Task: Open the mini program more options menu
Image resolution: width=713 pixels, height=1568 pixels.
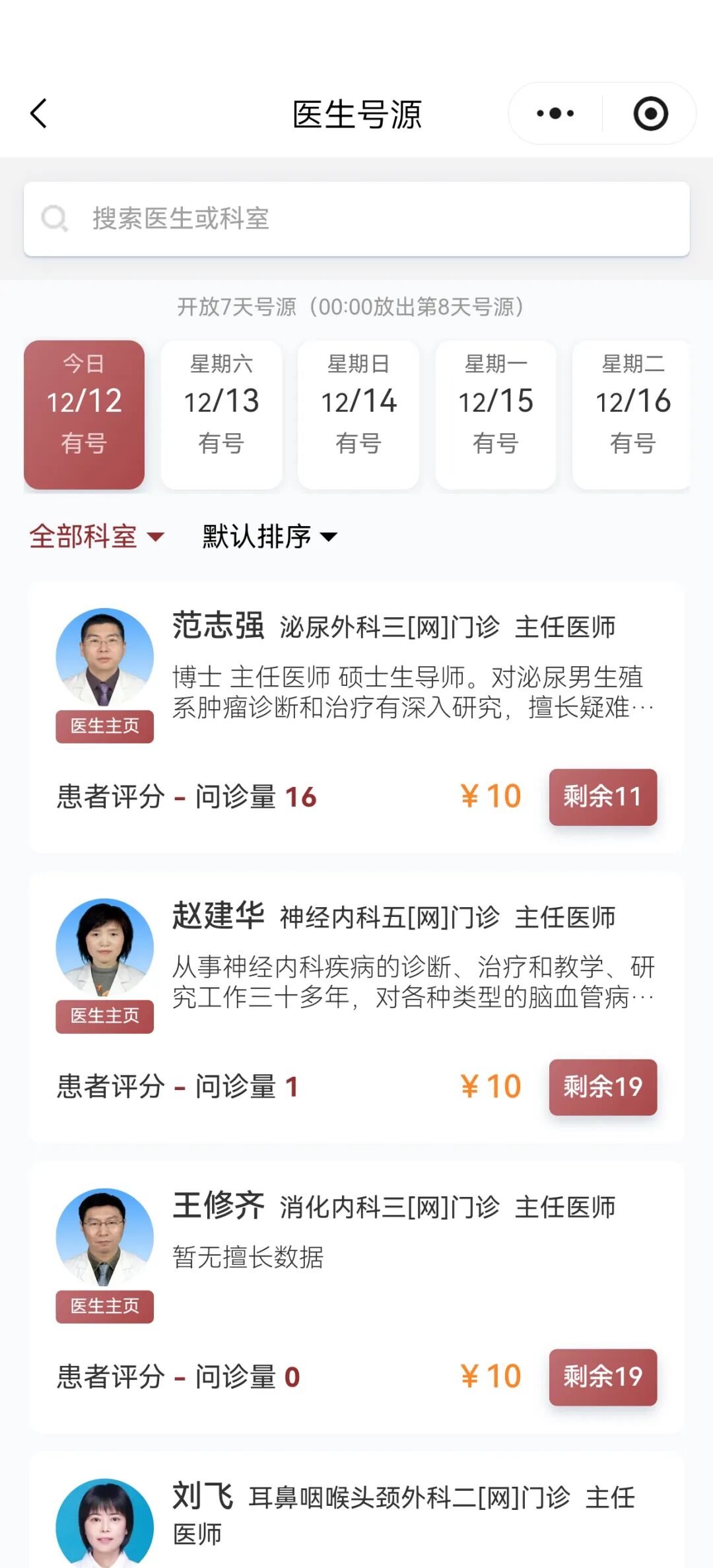Action: coord(555,114)
